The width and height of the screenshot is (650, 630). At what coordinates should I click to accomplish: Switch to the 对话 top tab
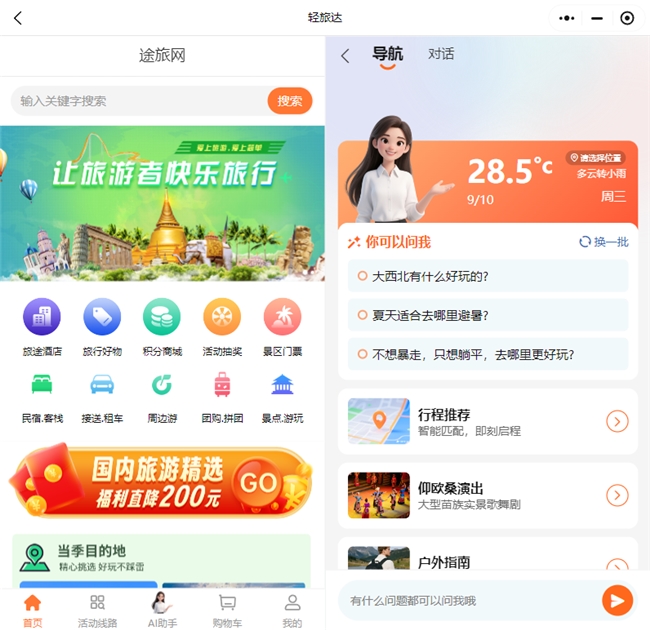[x=441, y=54]
